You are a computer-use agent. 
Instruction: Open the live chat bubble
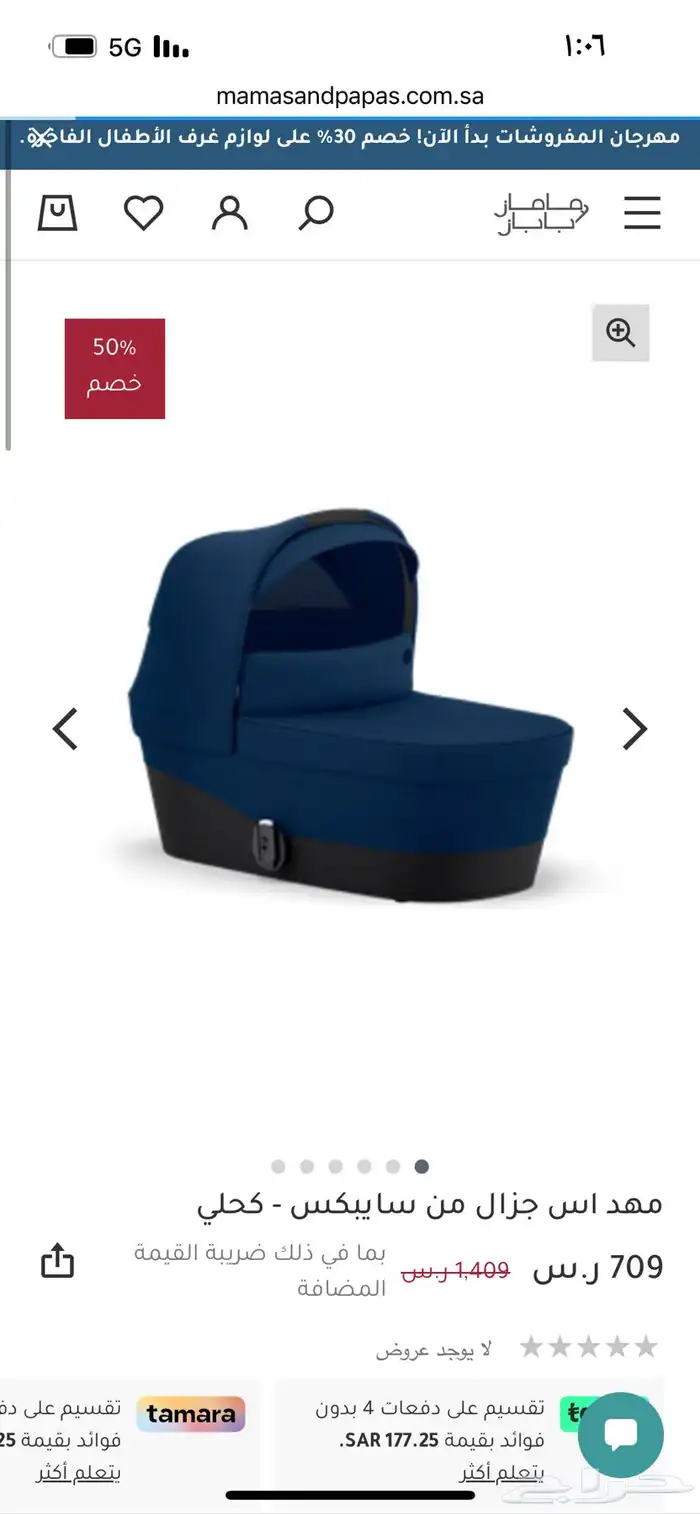[620, 1435]
